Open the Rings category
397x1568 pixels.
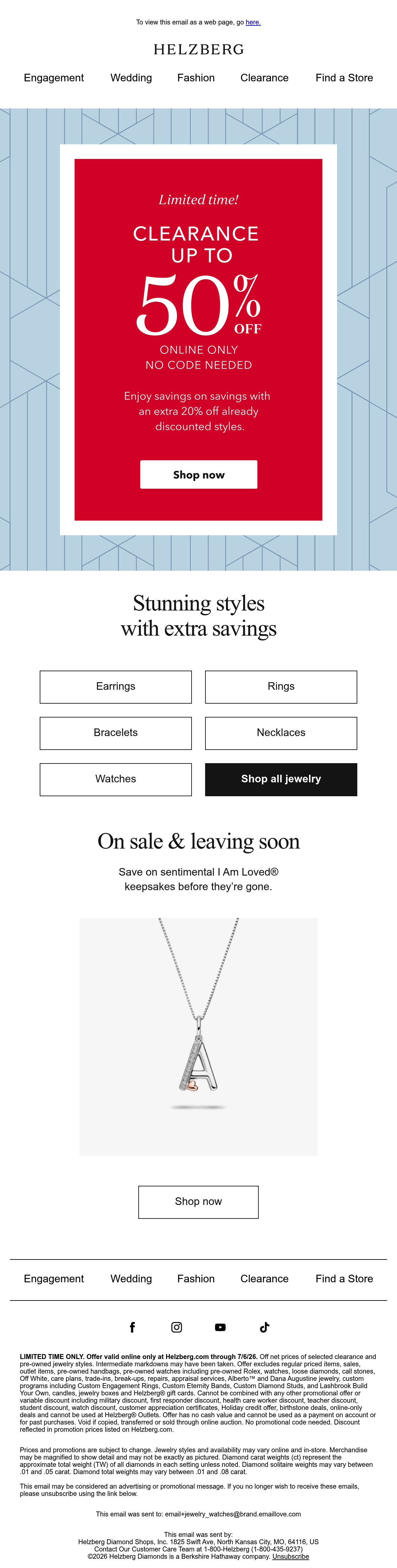[281, 686]
